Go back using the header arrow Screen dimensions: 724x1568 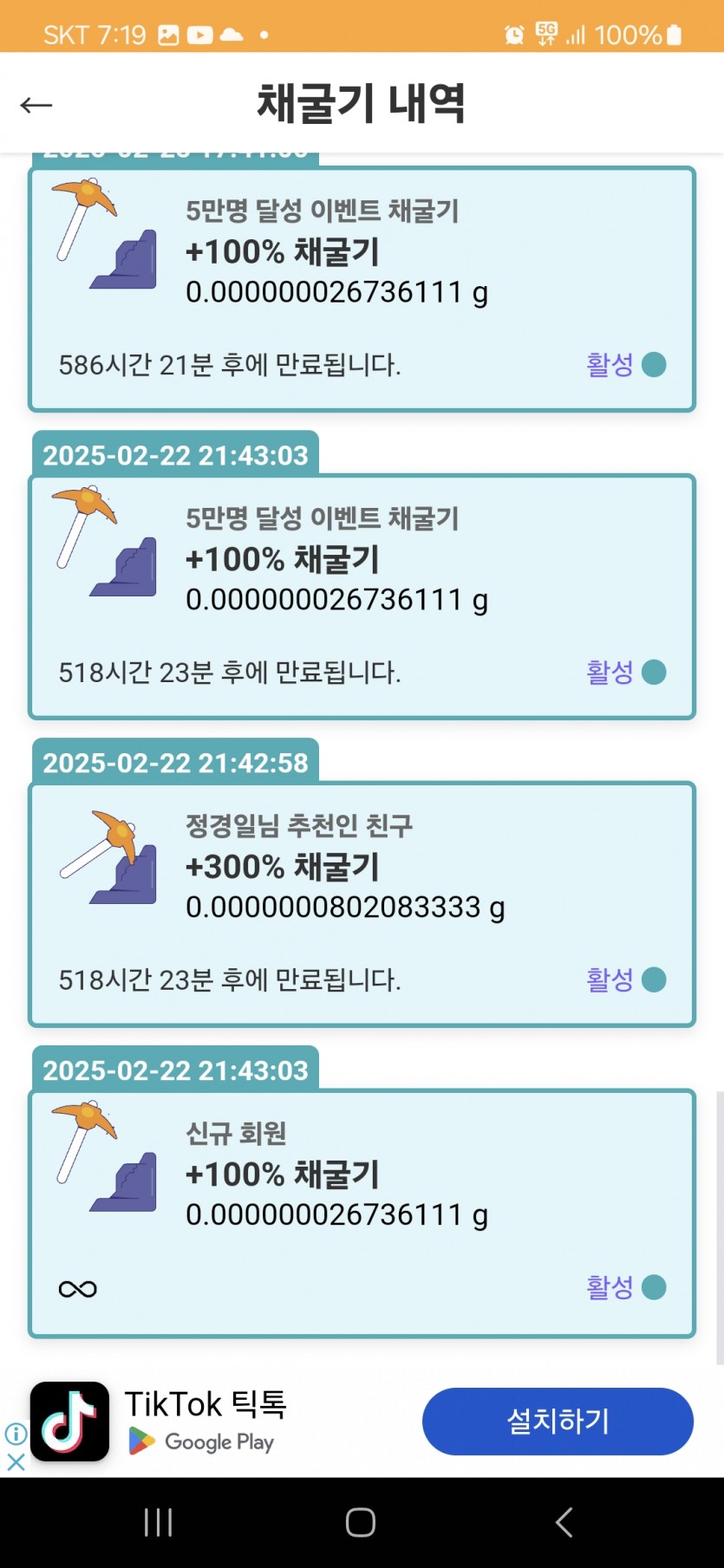36,105
